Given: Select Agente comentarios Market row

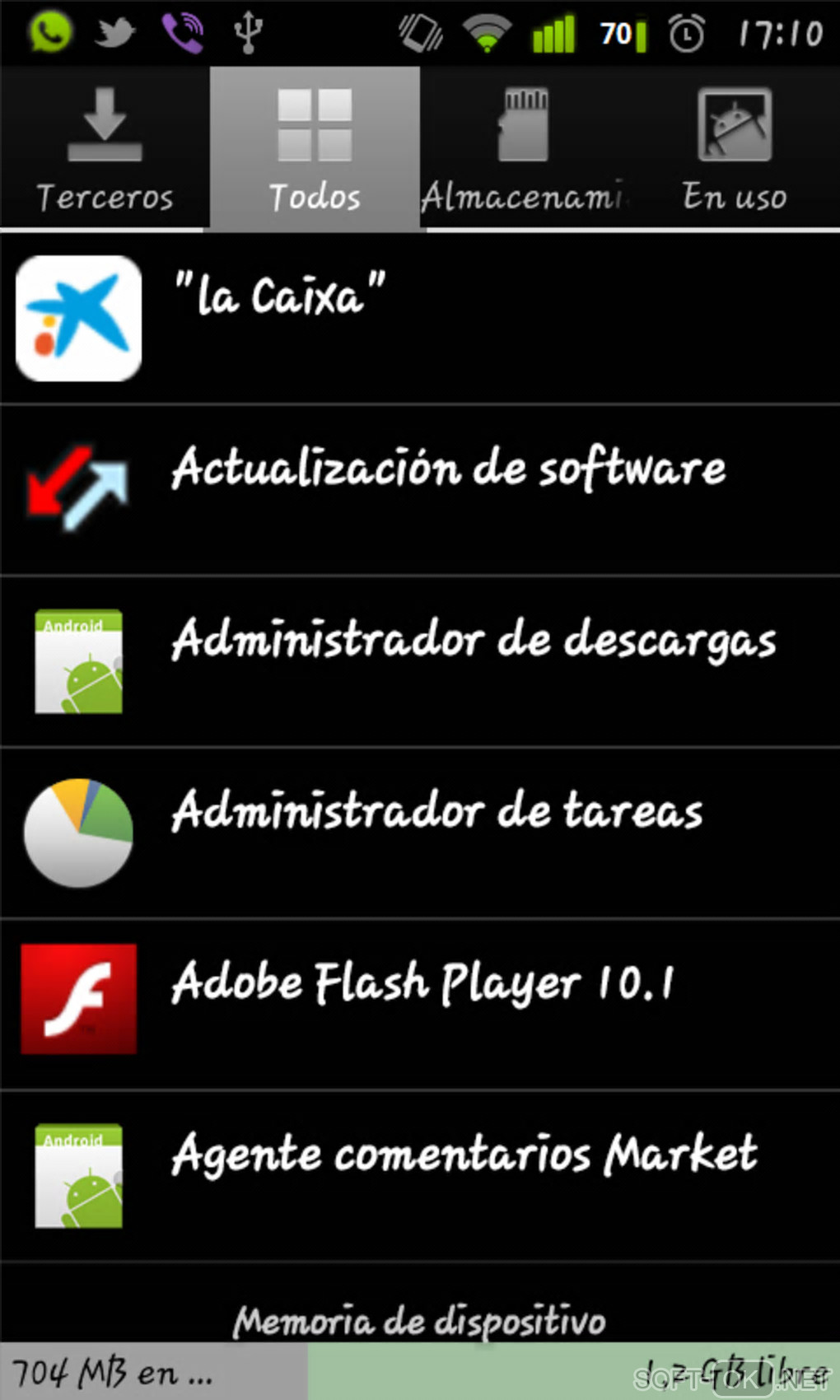Looking at the screenshot, I should (x=420, y=1175).
